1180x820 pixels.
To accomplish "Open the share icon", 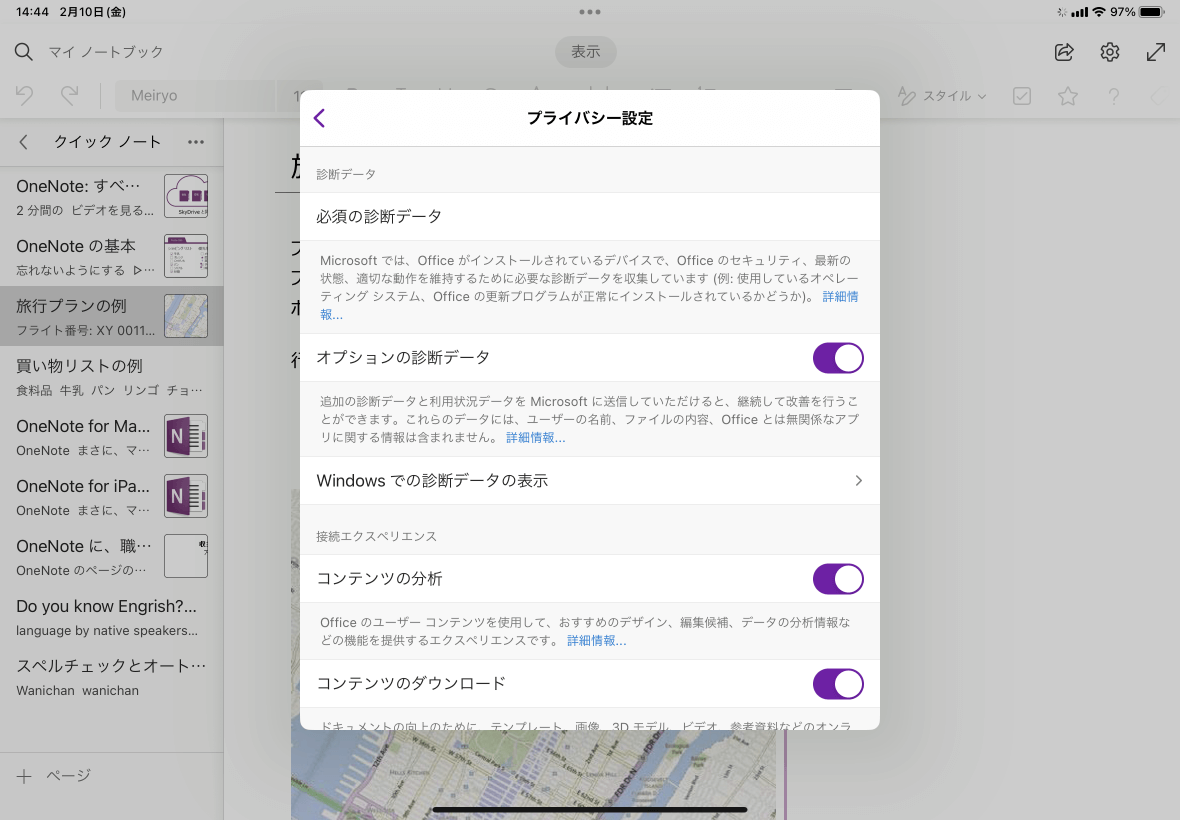I will click(x=1064, y=52).
